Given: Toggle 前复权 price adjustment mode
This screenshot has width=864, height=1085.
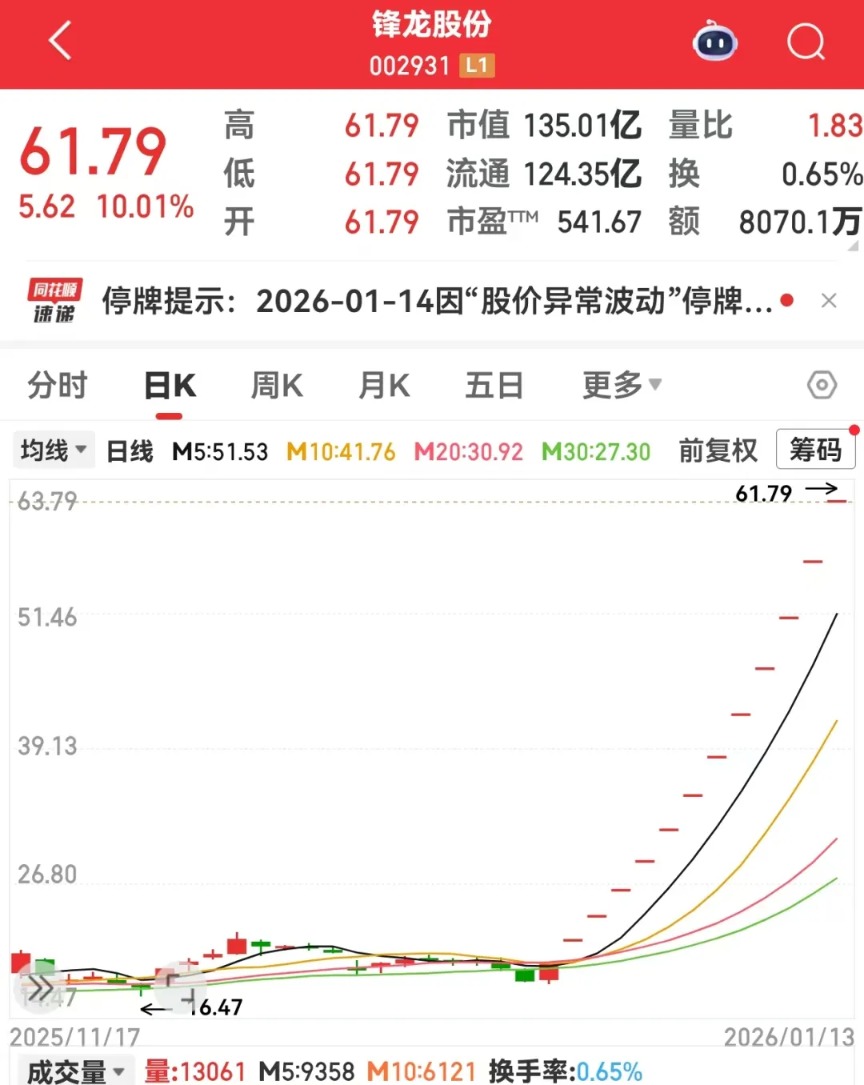Looking at the screenshot, I should pyautogui.click(x=716, y=450).
